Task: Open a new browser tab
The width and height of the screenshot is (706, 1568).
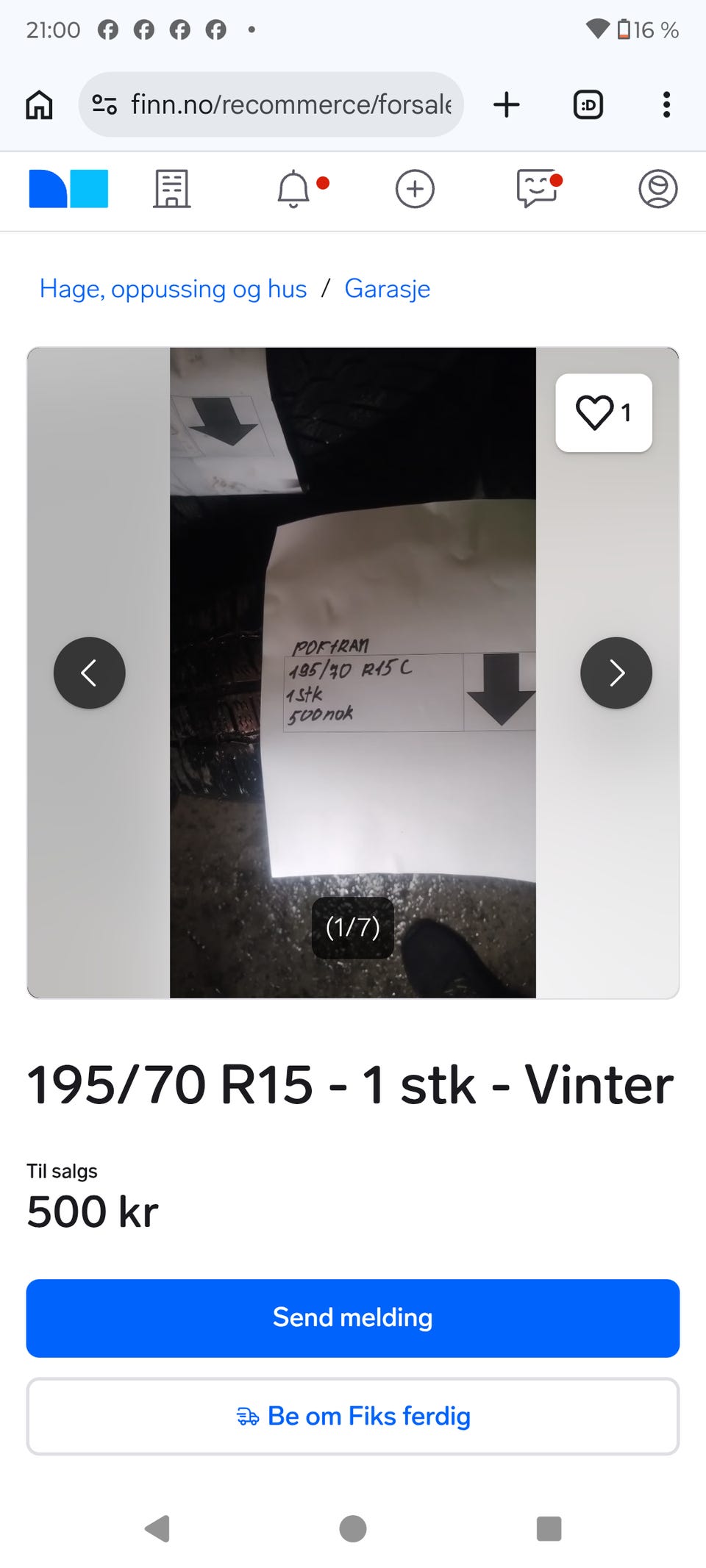Action: [507, 104]
